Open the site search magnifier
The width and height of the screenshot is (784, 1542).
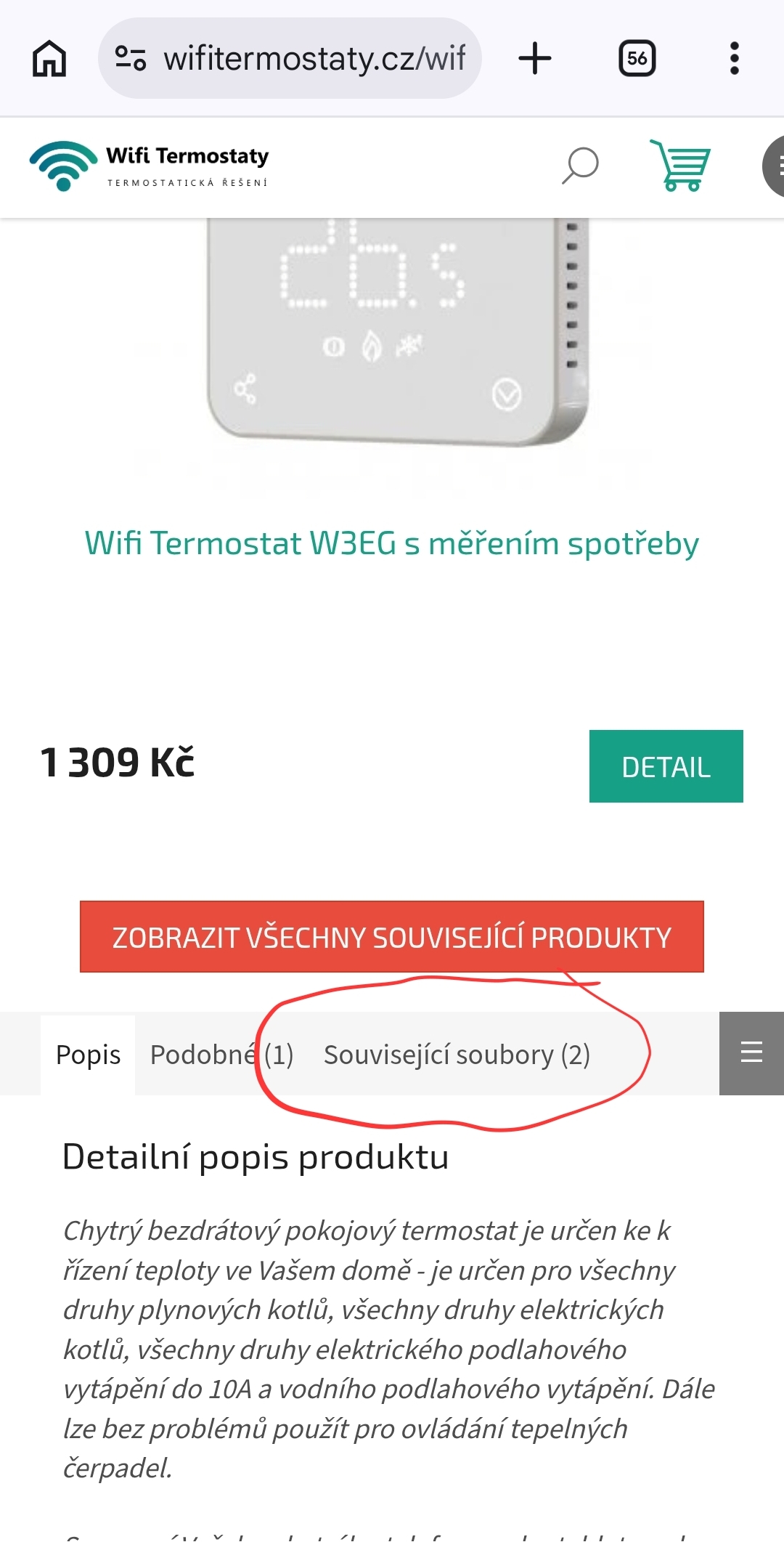(x=580, y=166)
